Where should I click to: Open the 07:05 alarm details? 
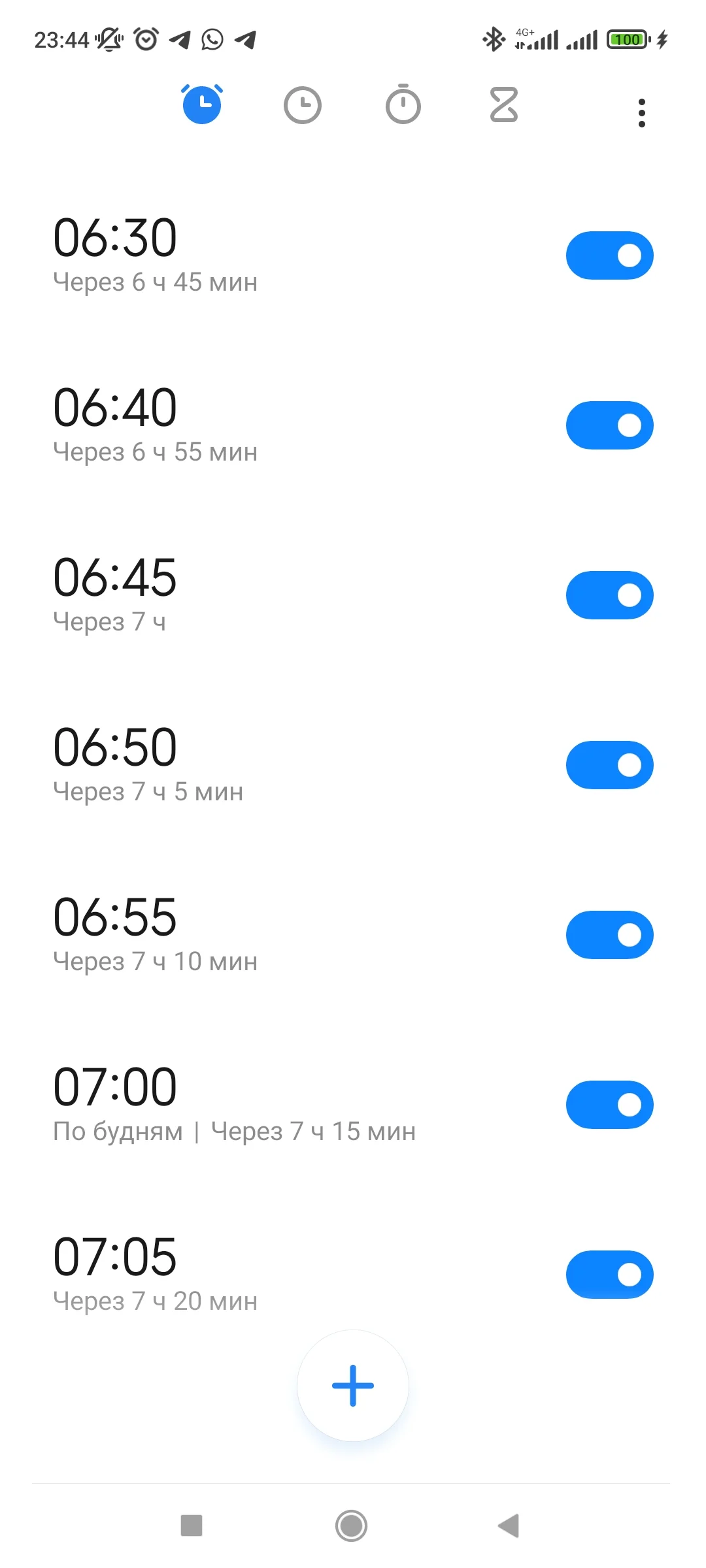pyautogui.click(x=196, y=1274)
